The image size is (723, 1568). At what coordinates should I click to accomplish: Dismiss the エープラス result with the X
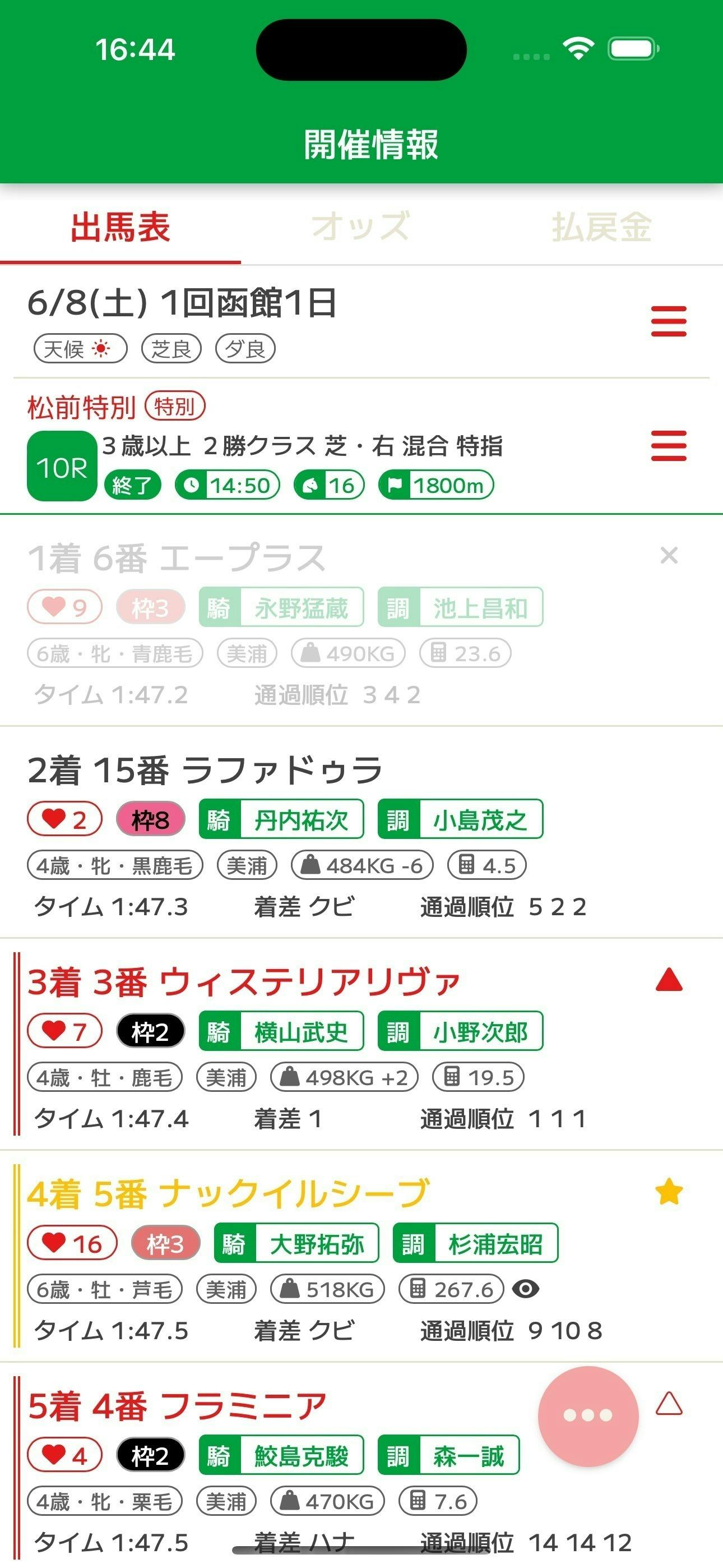(668, 555)
